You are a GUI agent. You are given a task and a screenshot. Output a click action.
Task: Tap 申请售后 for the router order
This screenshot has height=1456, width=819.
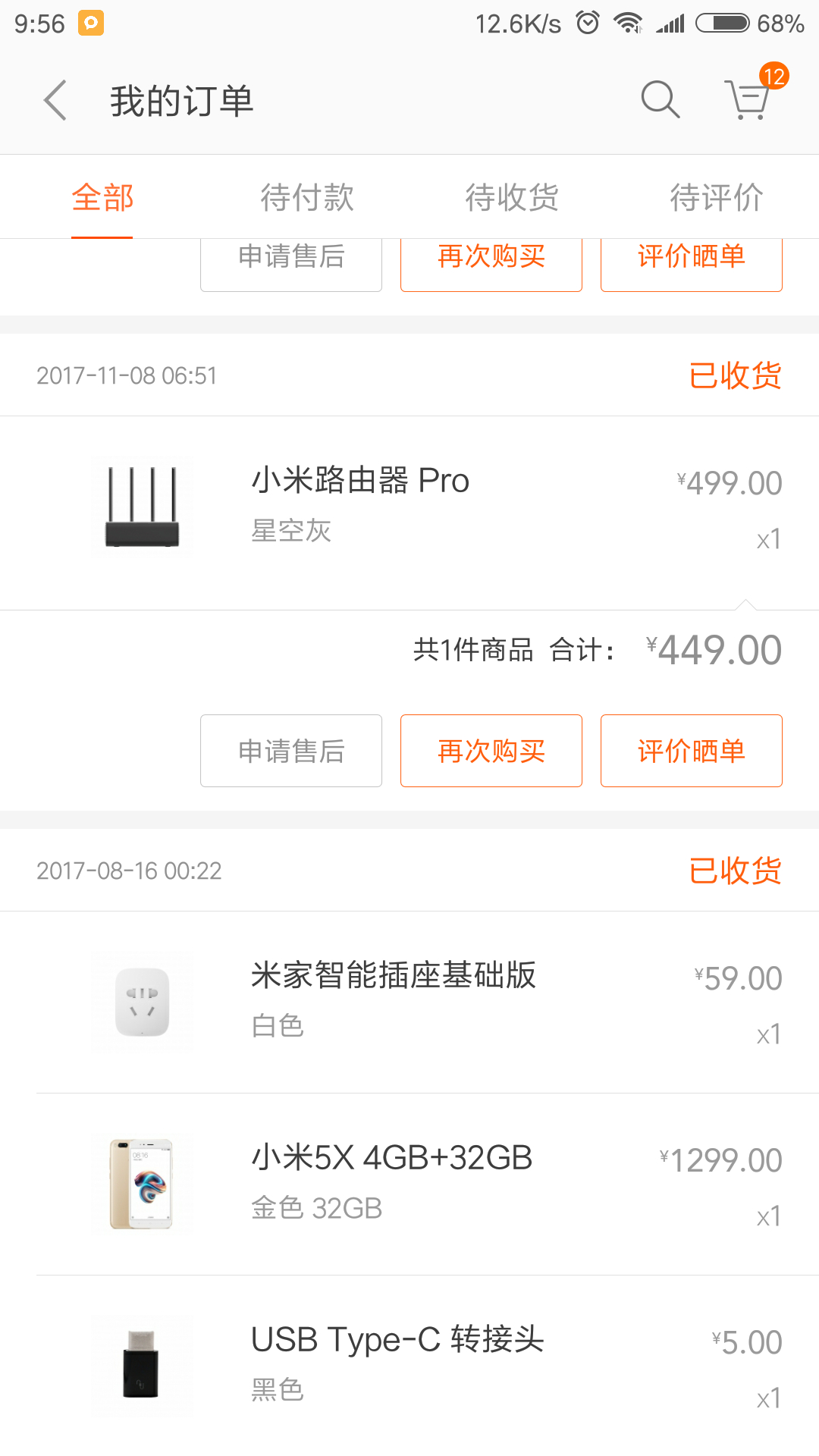(291, 751)
